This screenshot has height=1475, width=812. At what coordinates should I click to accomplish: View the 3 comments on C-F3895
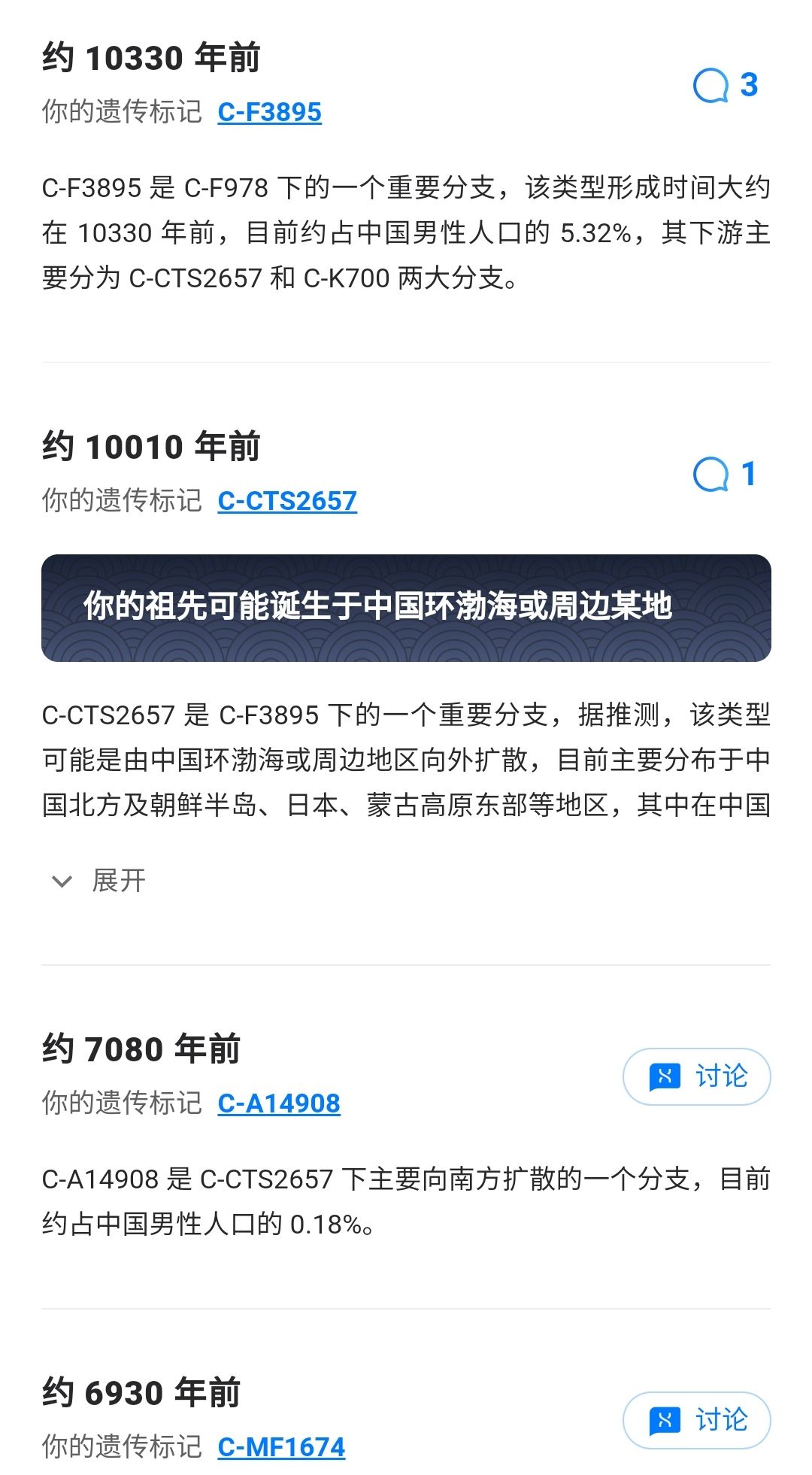(x=725, y=85)
